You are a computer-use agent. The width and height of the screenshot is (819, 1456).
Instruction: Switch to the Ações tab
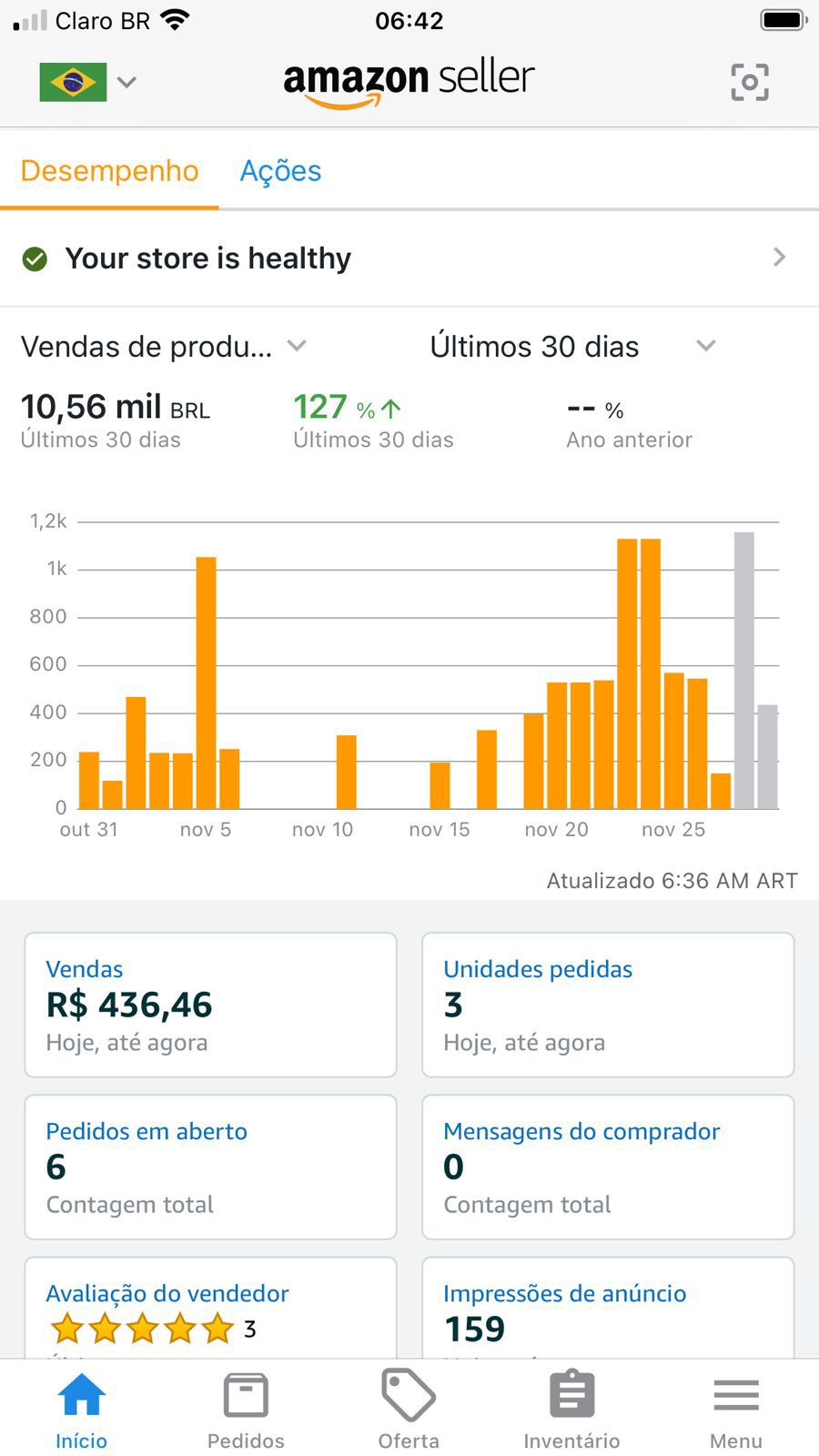(x=280, y=171)
